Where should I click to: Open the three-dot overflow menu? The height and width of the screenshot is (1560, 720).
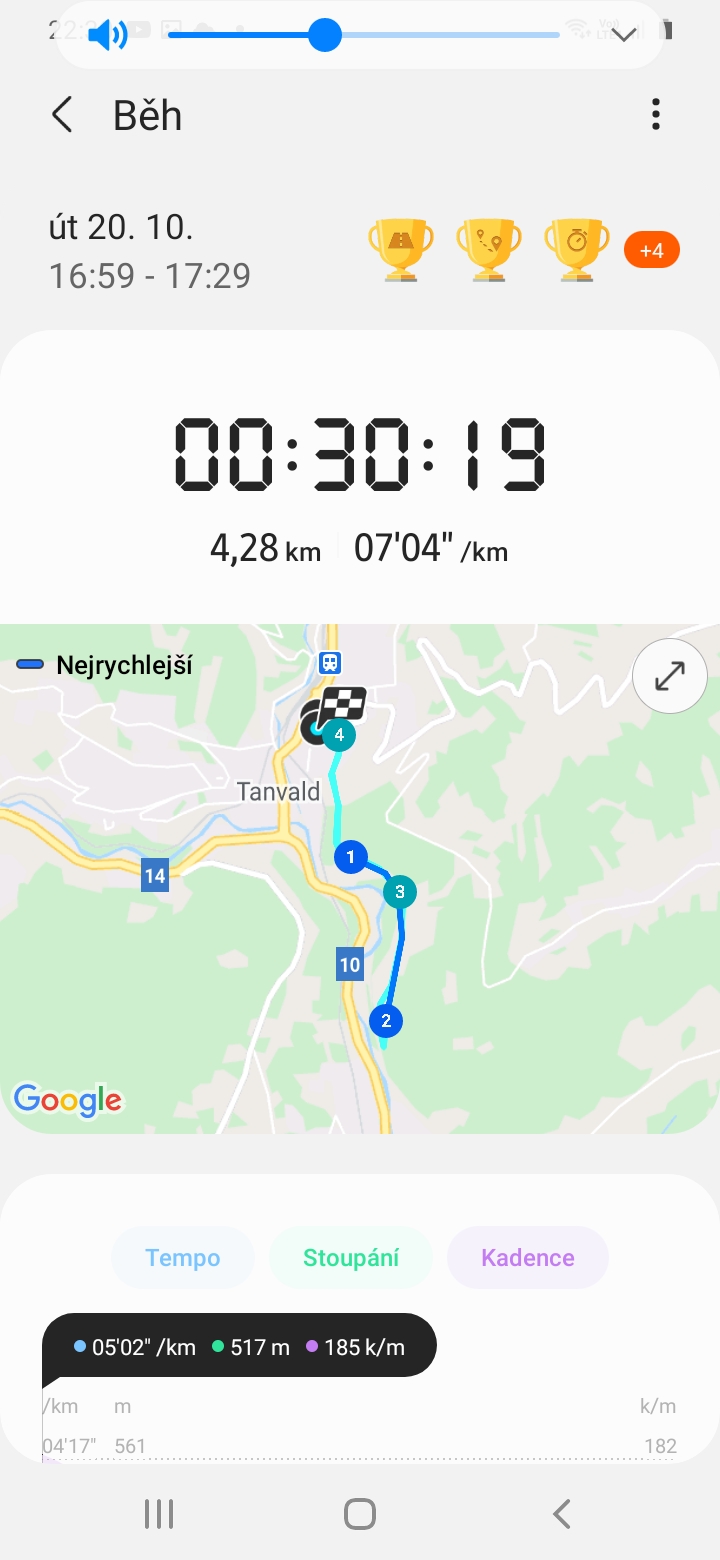656,115
